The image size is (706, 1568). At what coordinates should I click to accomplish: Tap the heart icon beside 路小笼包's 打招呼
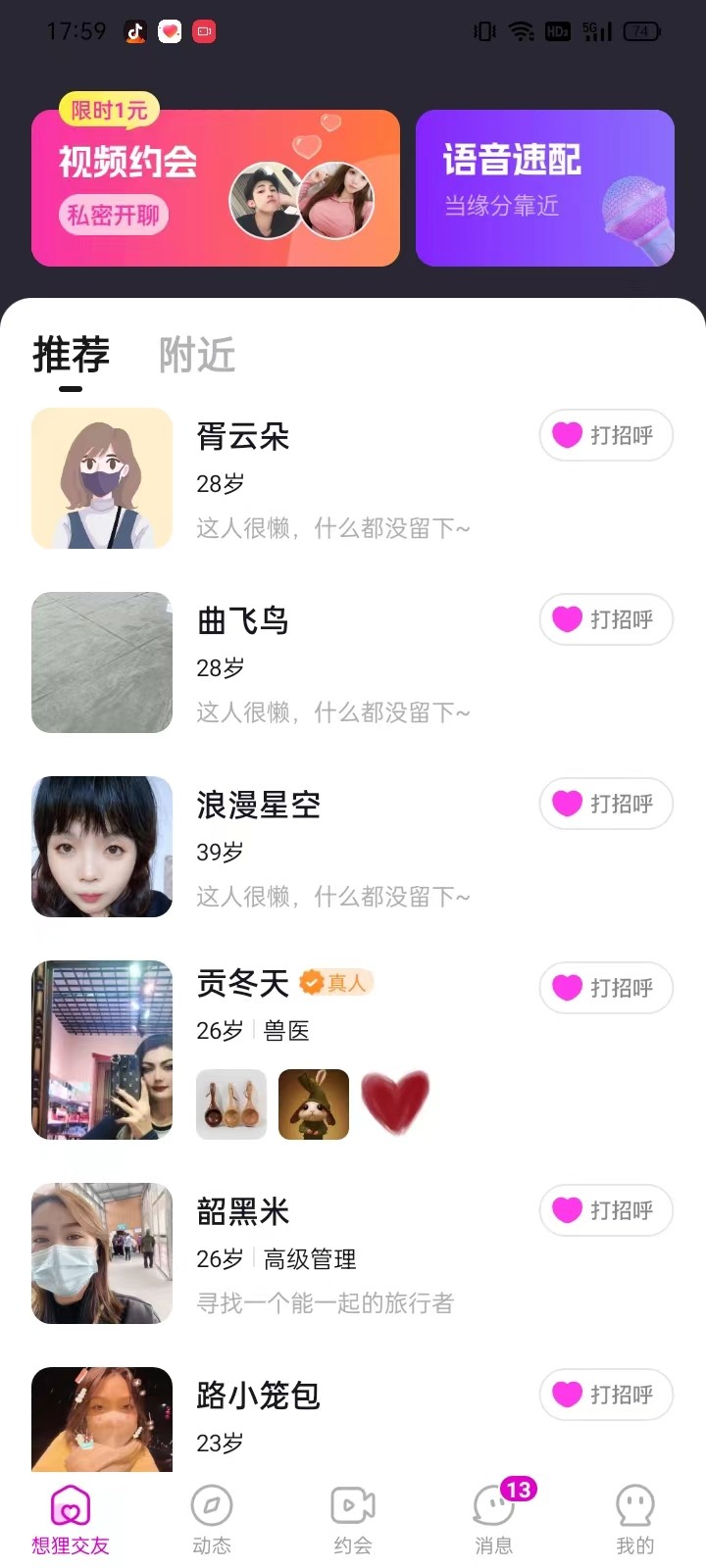(567, 1395)
